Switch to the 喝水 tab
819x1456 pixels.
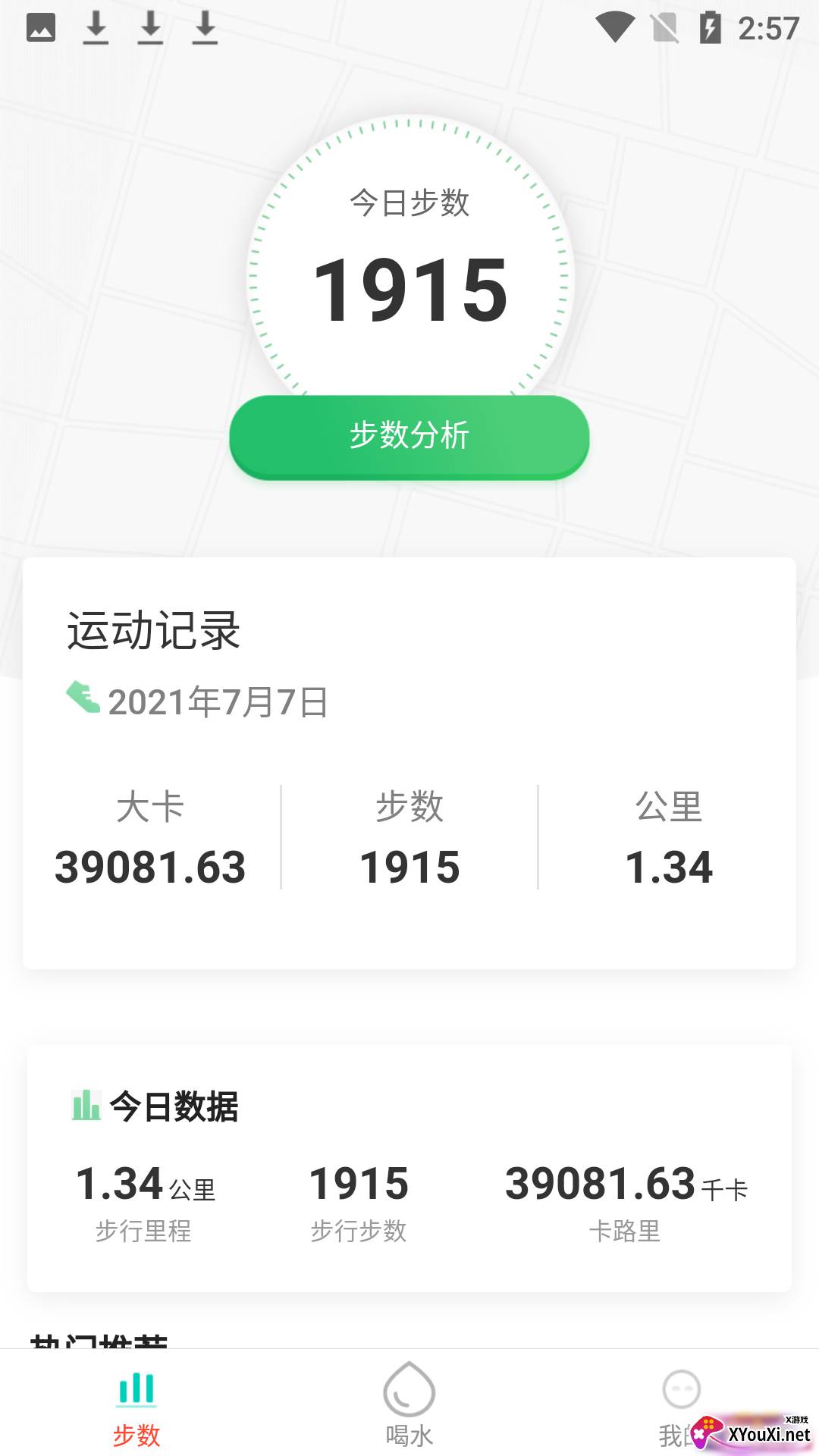tap(409, 1404)
